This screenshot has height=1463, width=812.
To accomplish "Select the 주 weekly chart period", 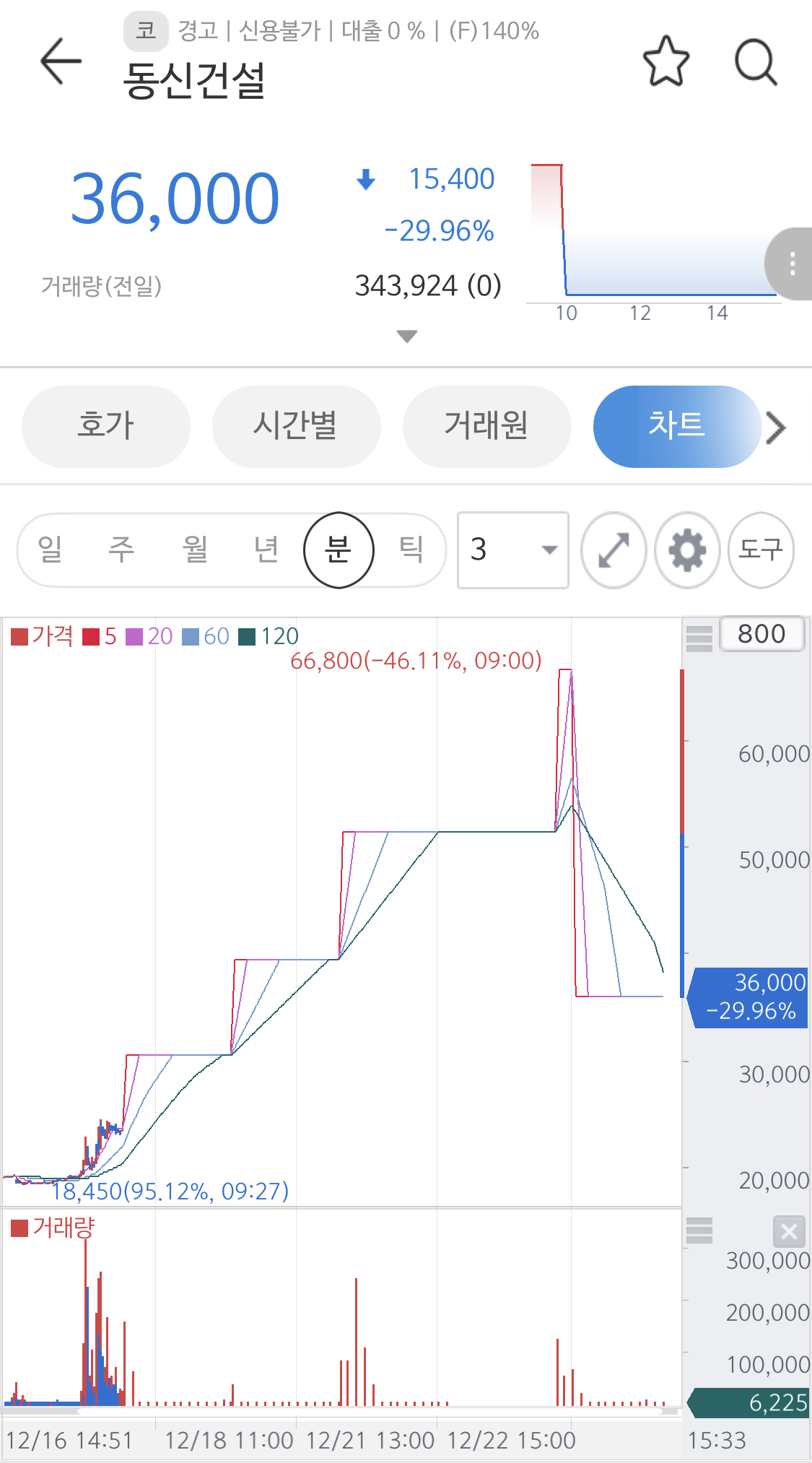I will click(121, 550).
